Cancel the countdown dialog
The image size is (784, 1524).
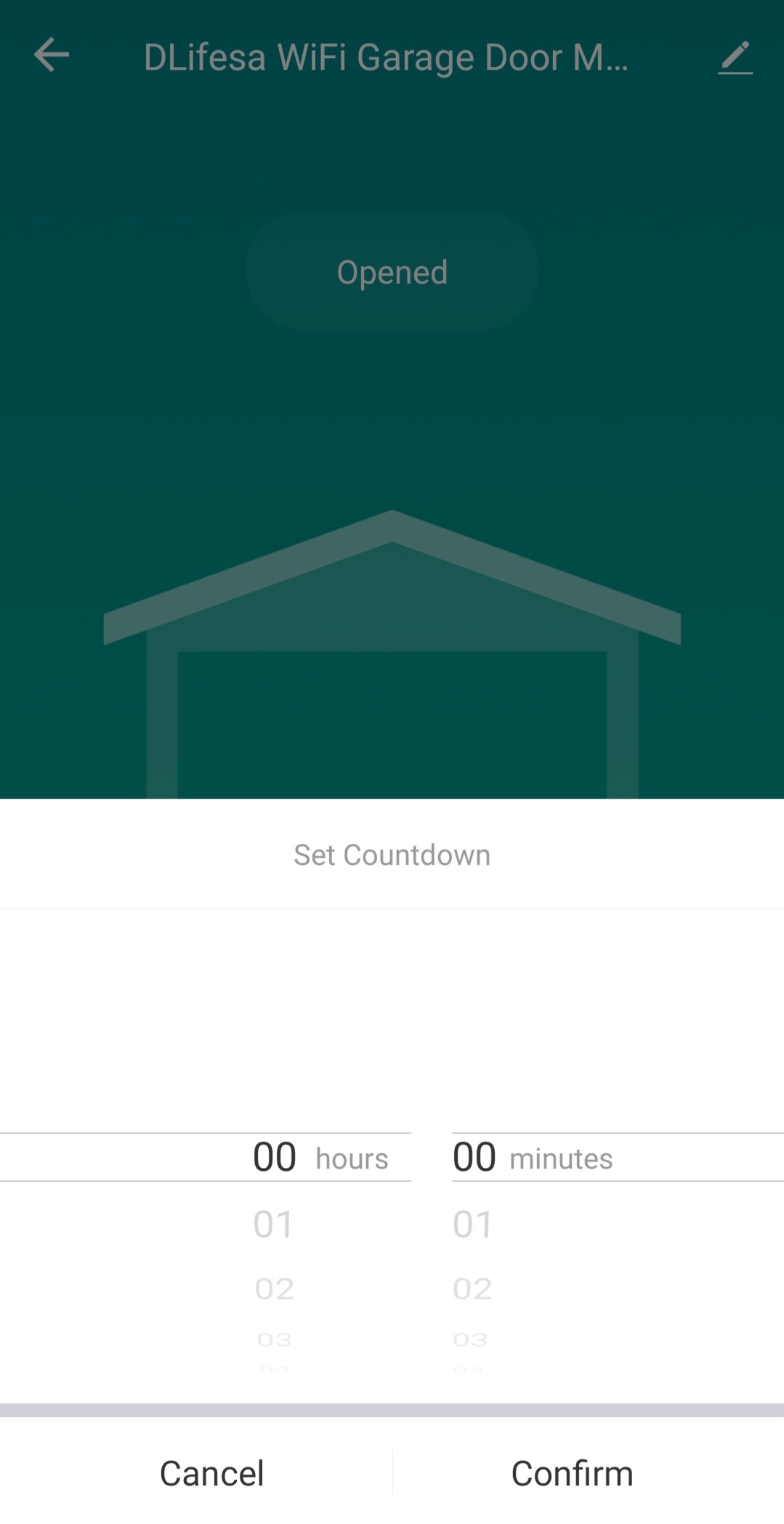pyautogui.click(x=211, y=1473)
